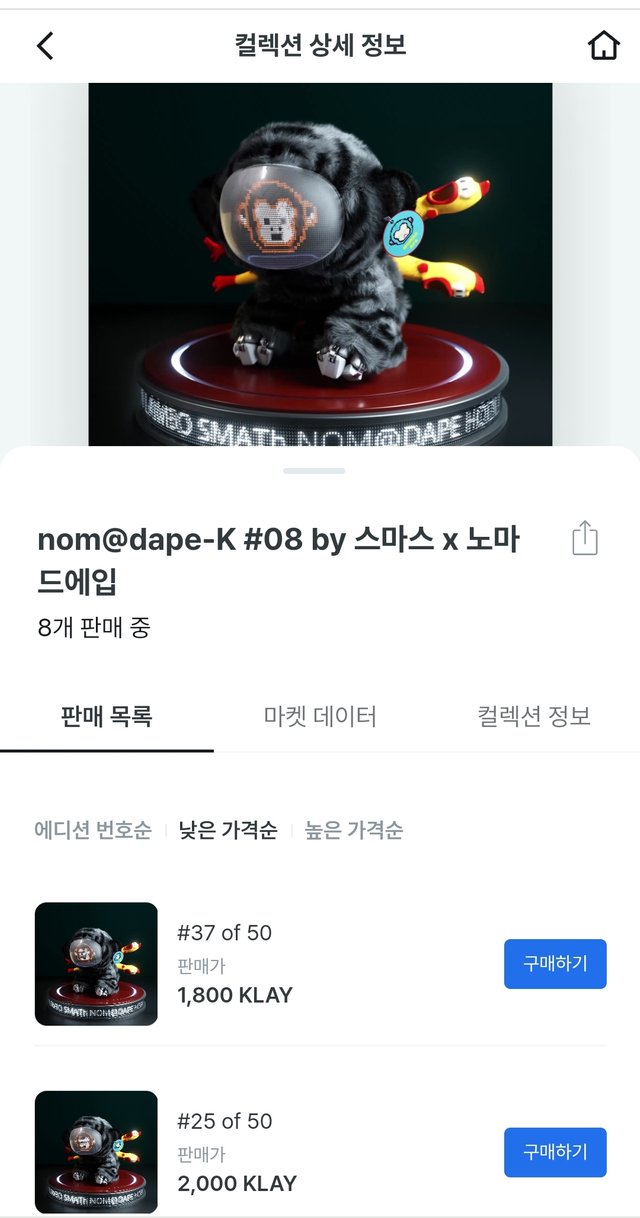This screenshot has width=640, height=1218.
Task: Open the home icon in the header
Action: [603, 46]
